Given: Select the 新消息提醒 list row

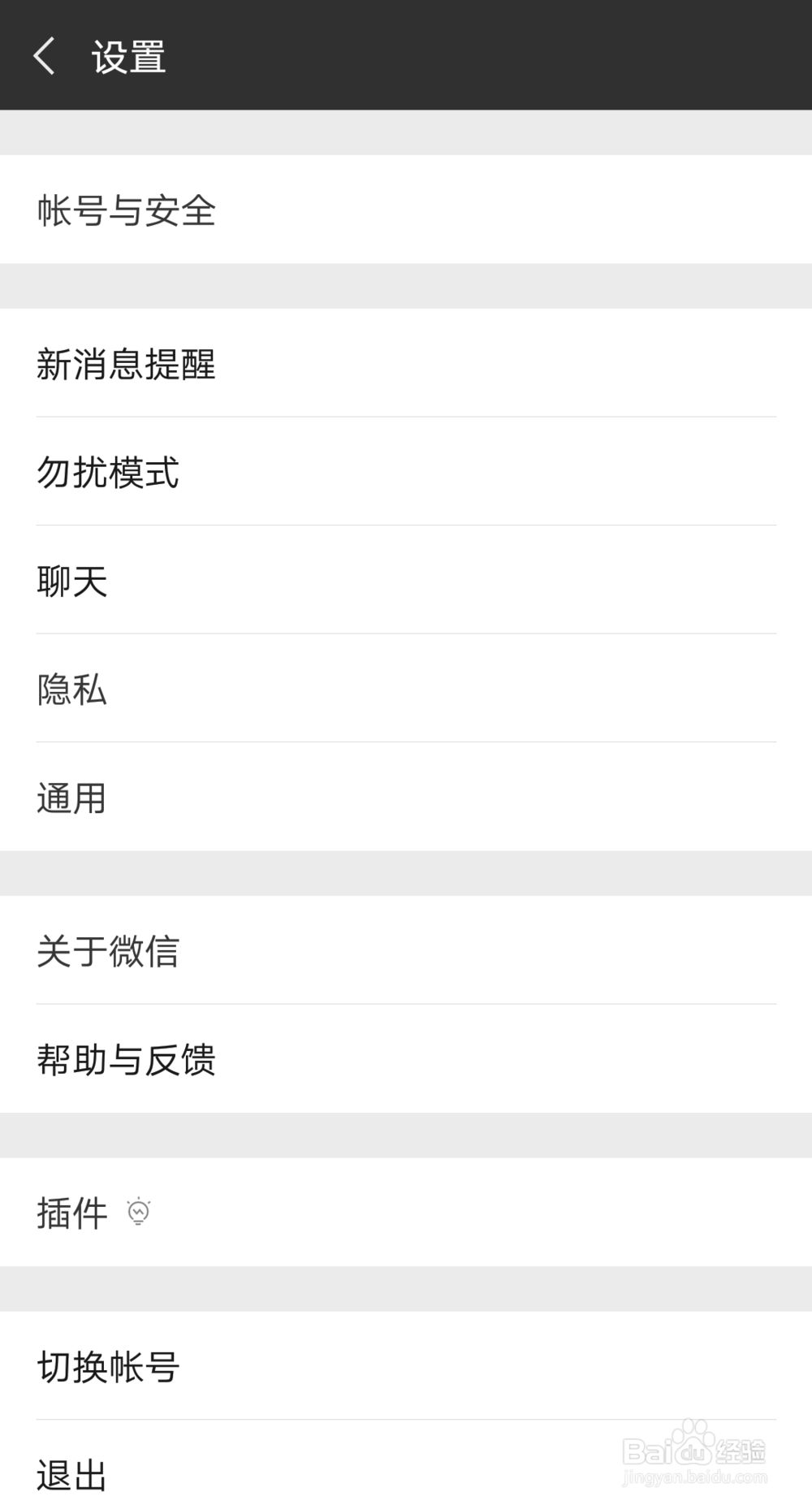Looking at the screenshot, I should click(406, 365).
